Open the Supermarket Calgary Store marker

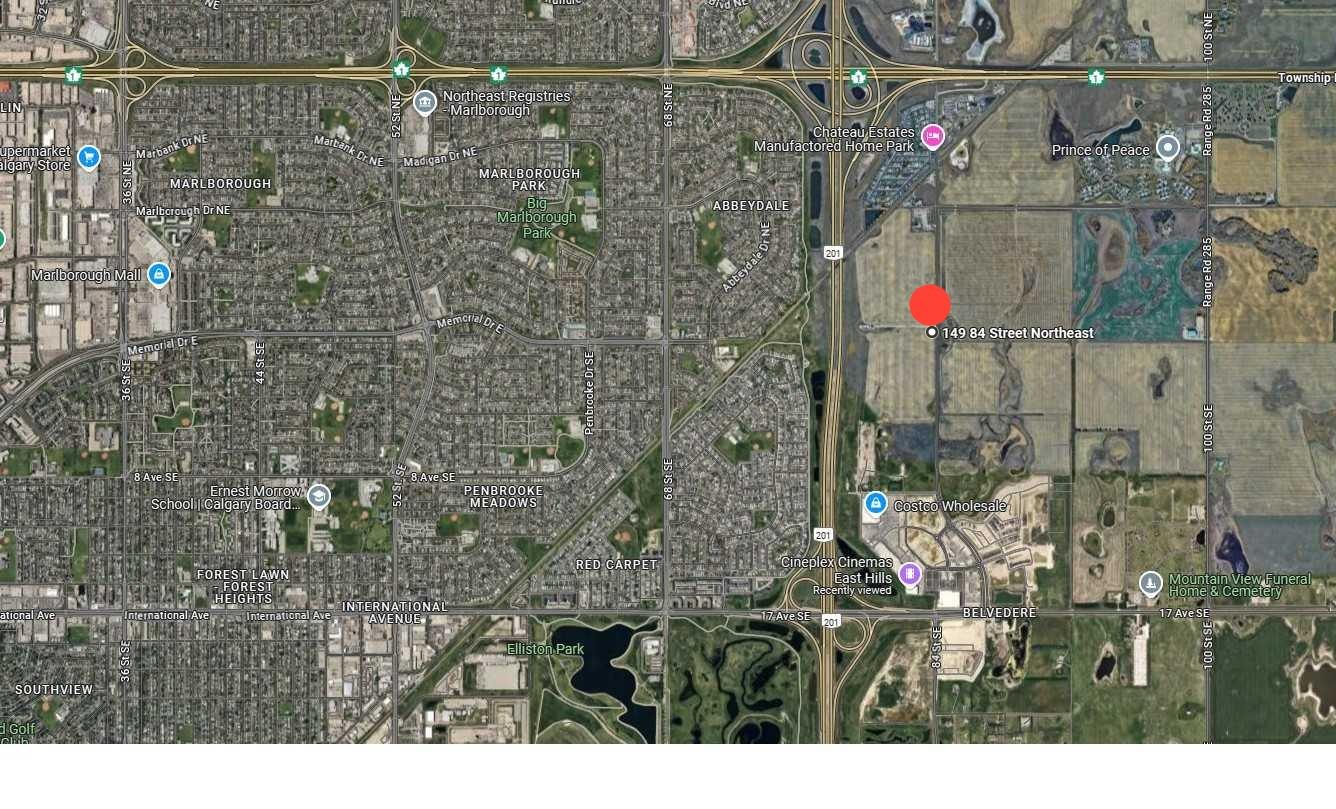[89, 157]
